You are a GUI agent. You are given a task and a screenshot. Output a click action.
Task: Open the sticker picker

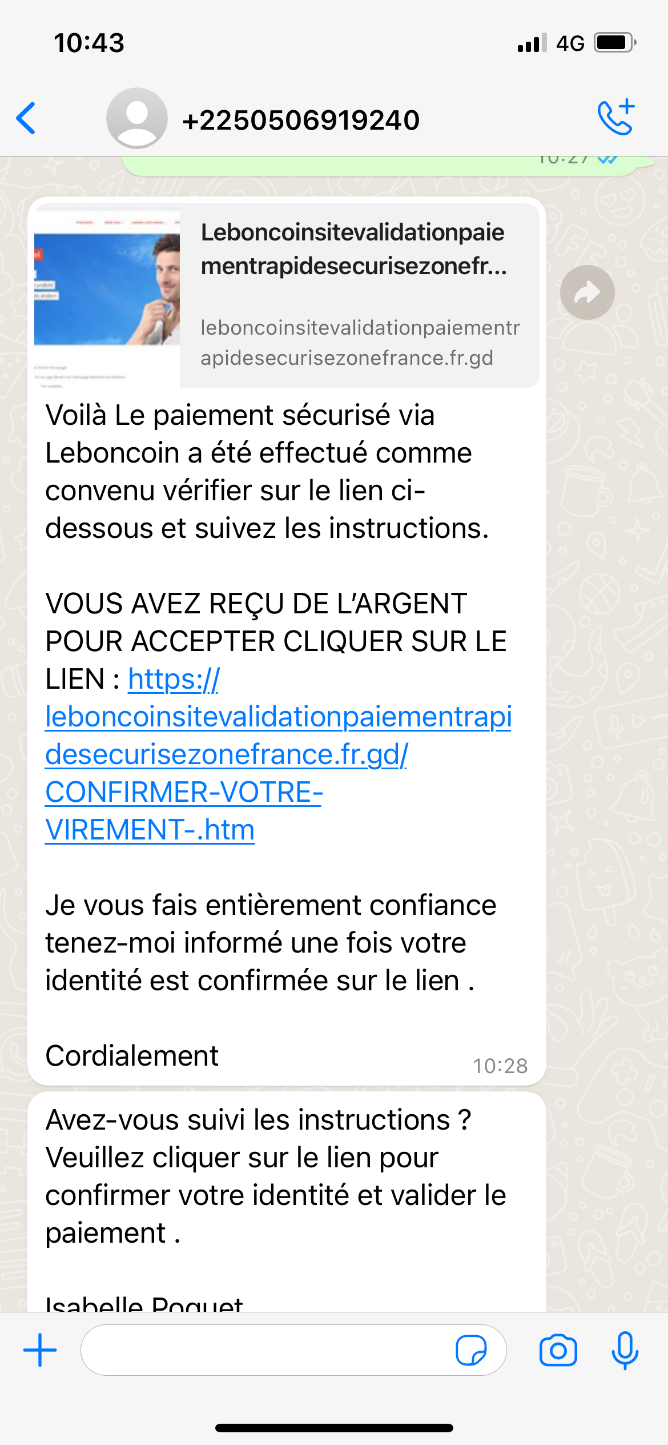(x=471, y=1352)
